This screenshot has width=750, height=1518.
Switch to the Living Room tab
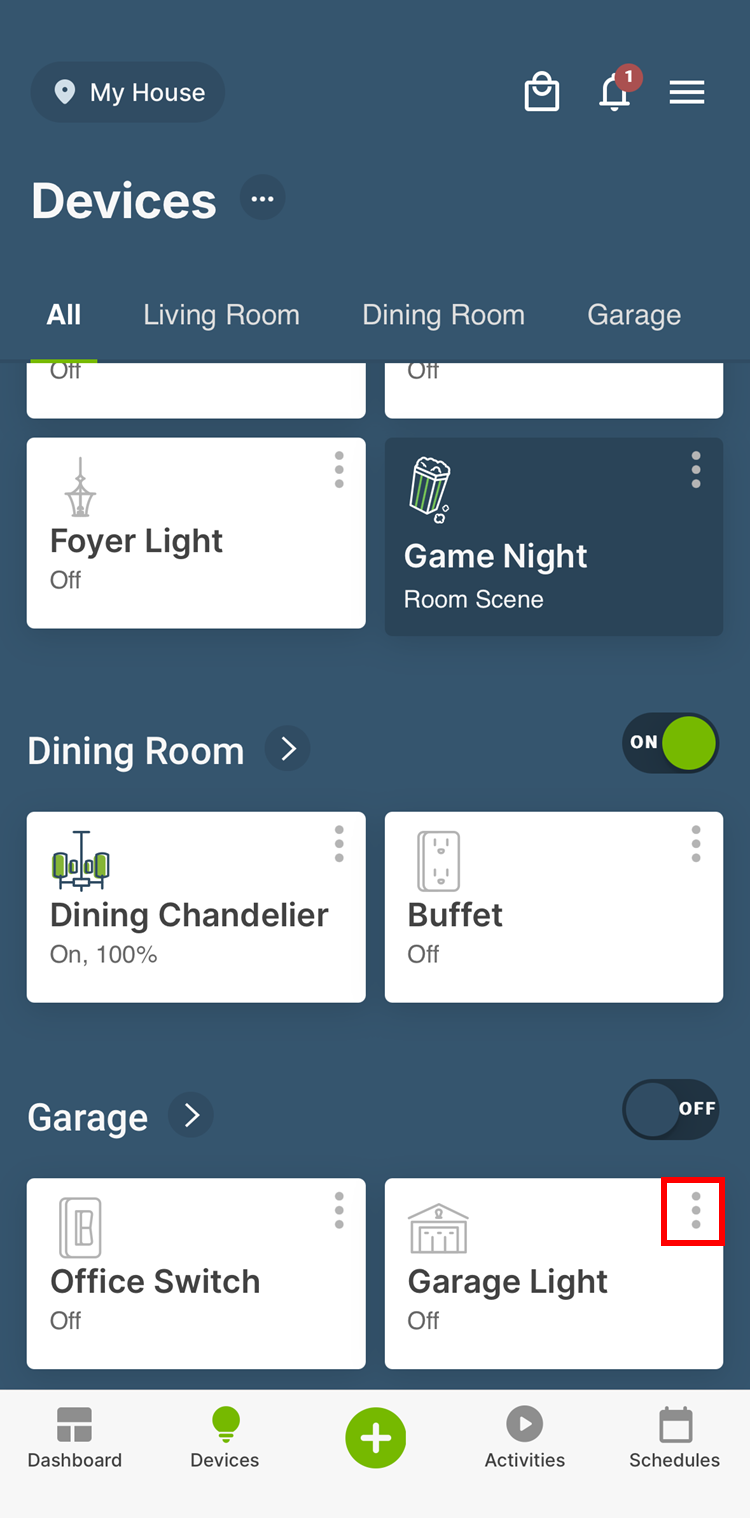coord(221,315)
